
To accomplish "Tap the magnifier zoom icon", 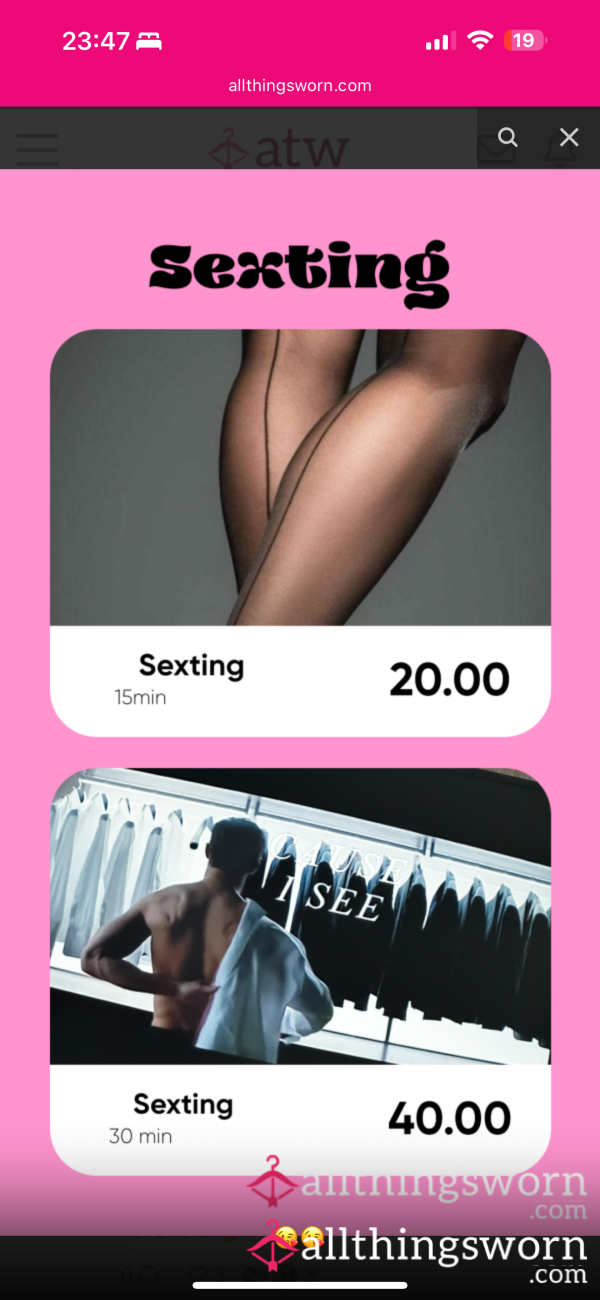I will coord(508,138).
